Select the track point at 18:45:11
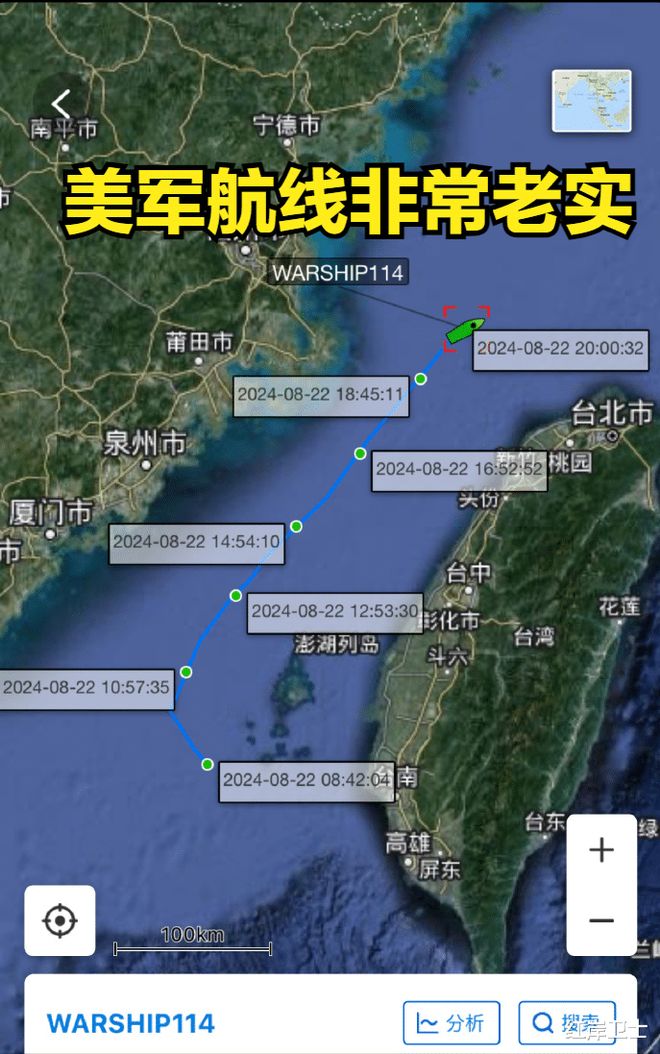660x1054 pixels. click(x=421, y=379)
